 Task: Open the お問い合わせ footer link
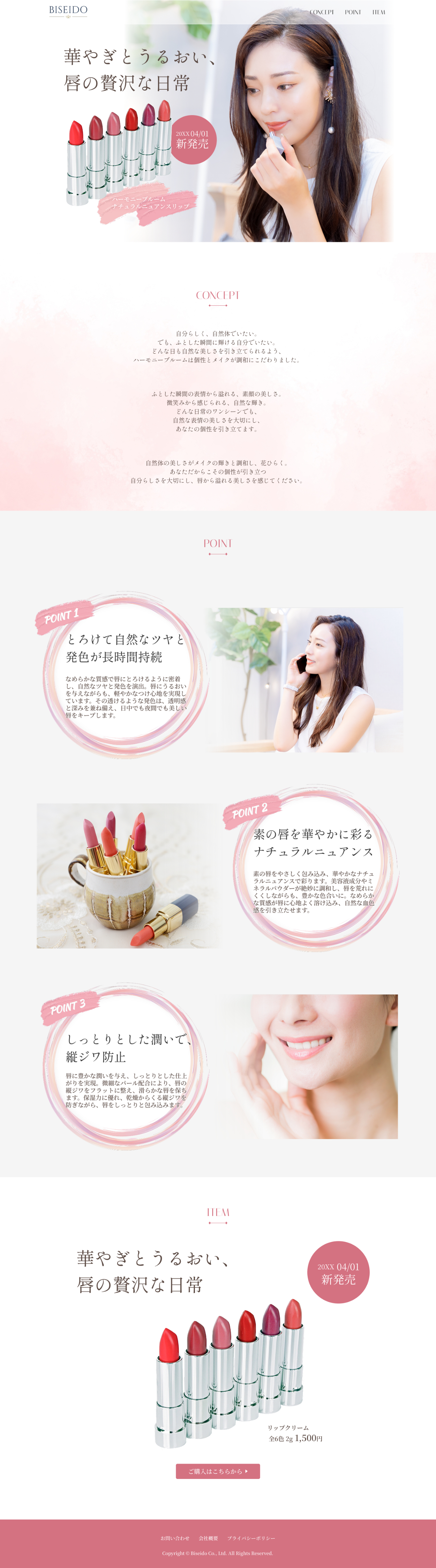coord(175,1538)
